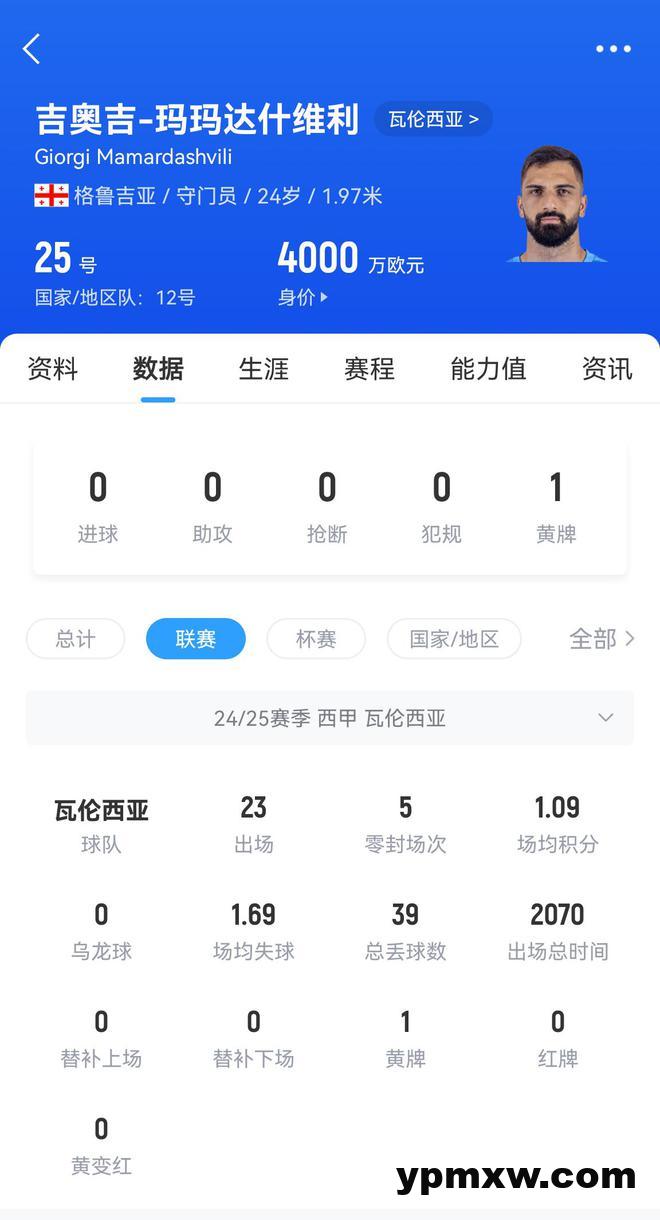Go back using the top-left arrow
The image size is (660, 1220).
point(32,49)
